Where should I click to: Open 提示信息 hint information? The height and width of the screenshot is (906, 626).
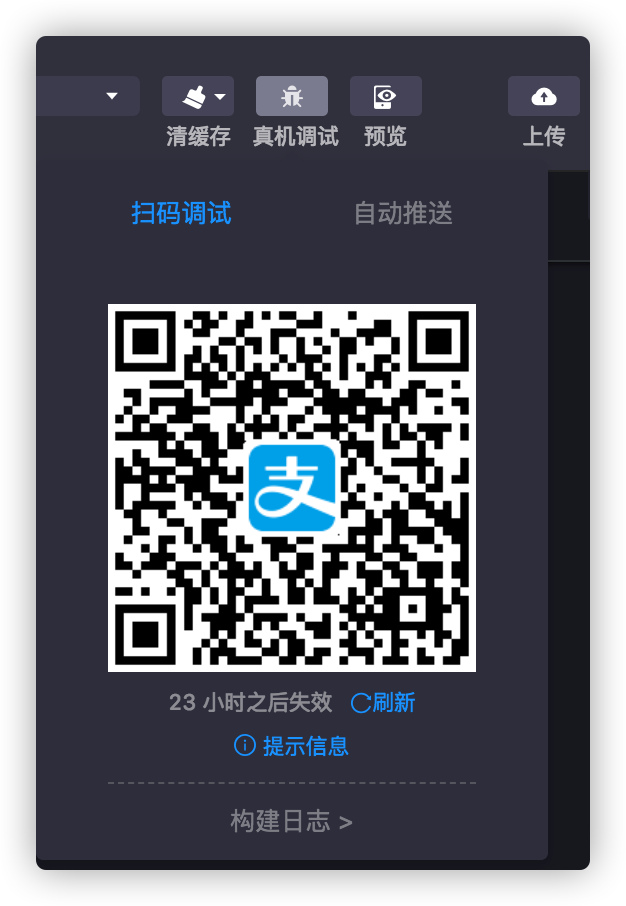point(292,746)
